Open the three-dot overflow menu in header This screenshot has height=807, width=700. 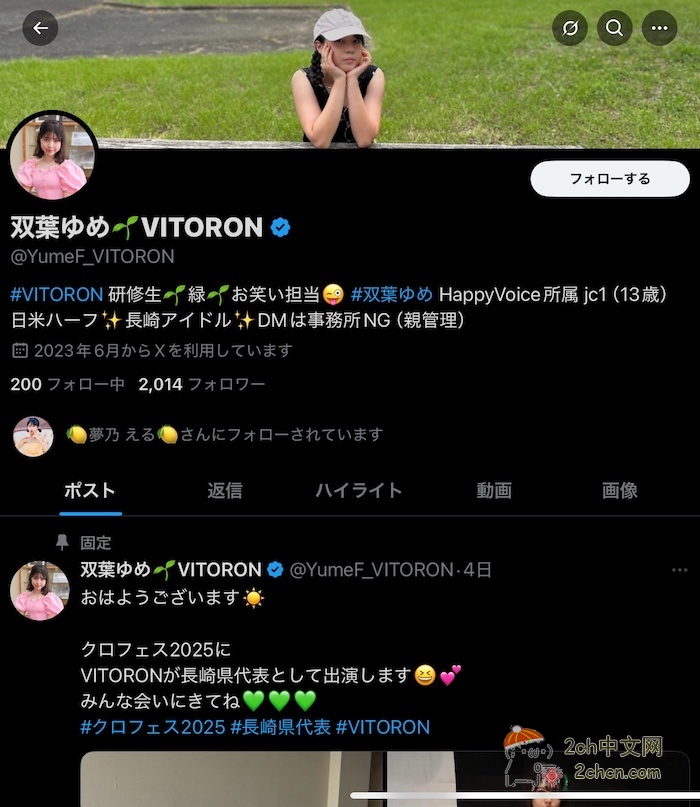coord(659,28)
